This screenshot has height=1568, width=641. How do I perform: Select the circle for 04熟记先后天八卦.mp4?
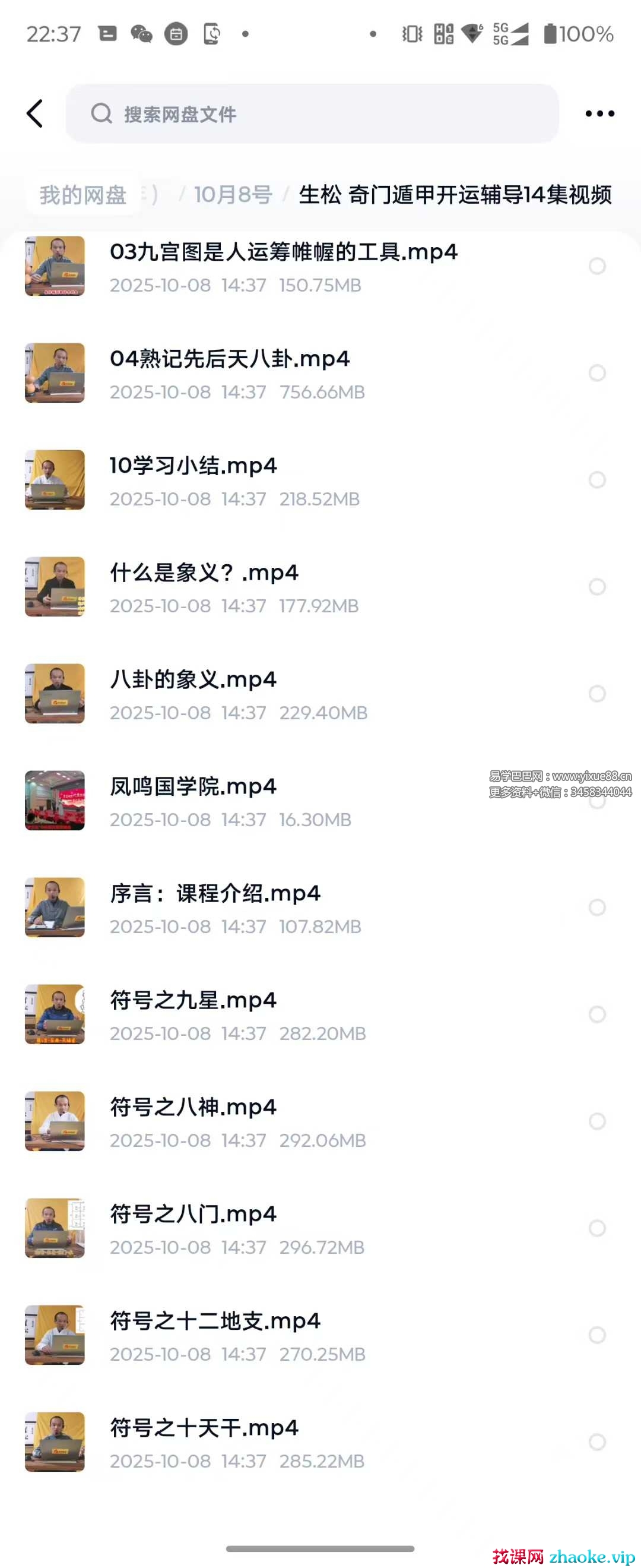coord(597,372)
